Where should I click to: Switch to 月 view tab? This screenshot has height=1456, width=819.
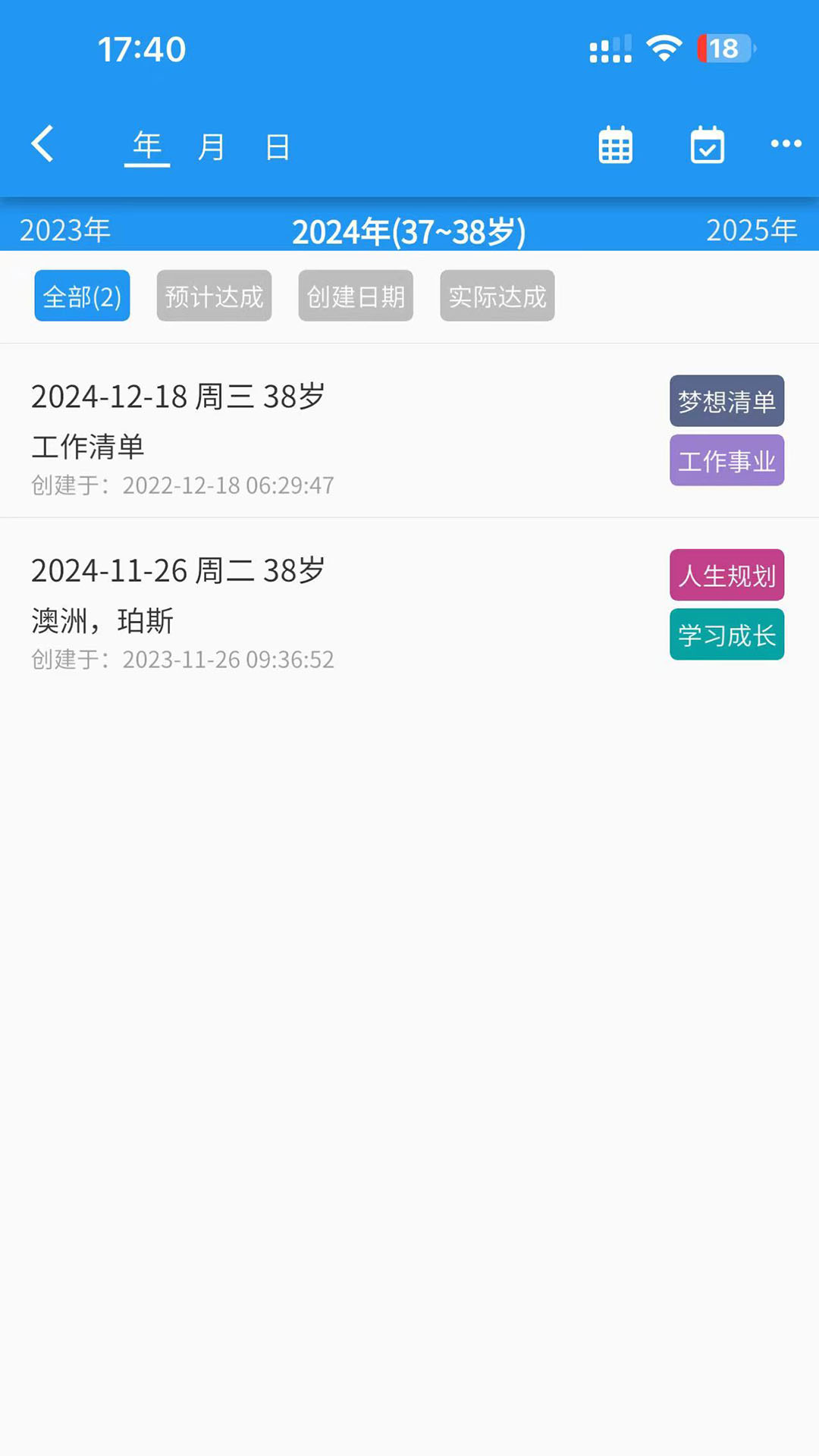coord(212,146)
